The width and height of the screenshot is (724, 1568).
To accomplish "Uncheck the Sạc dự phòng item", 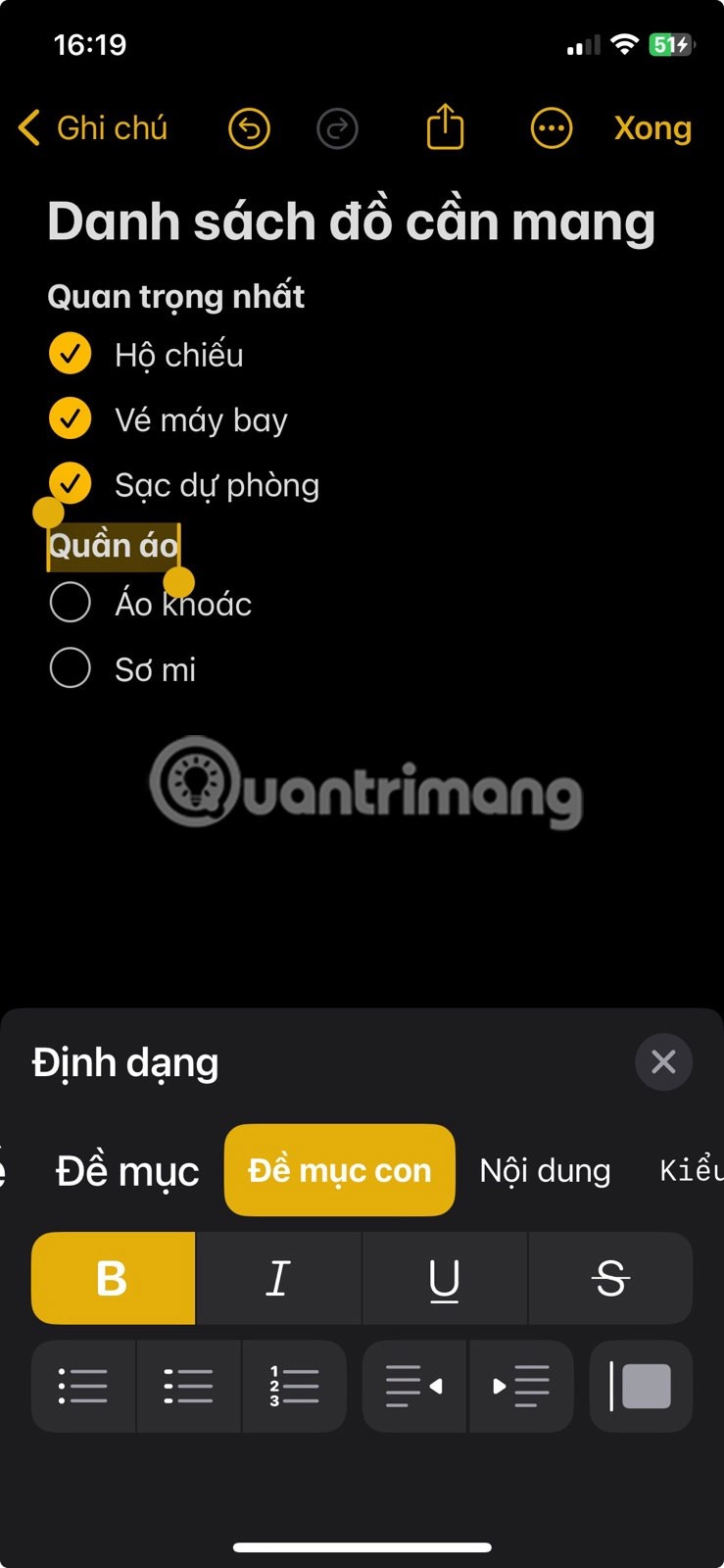I will click(71, 484).
